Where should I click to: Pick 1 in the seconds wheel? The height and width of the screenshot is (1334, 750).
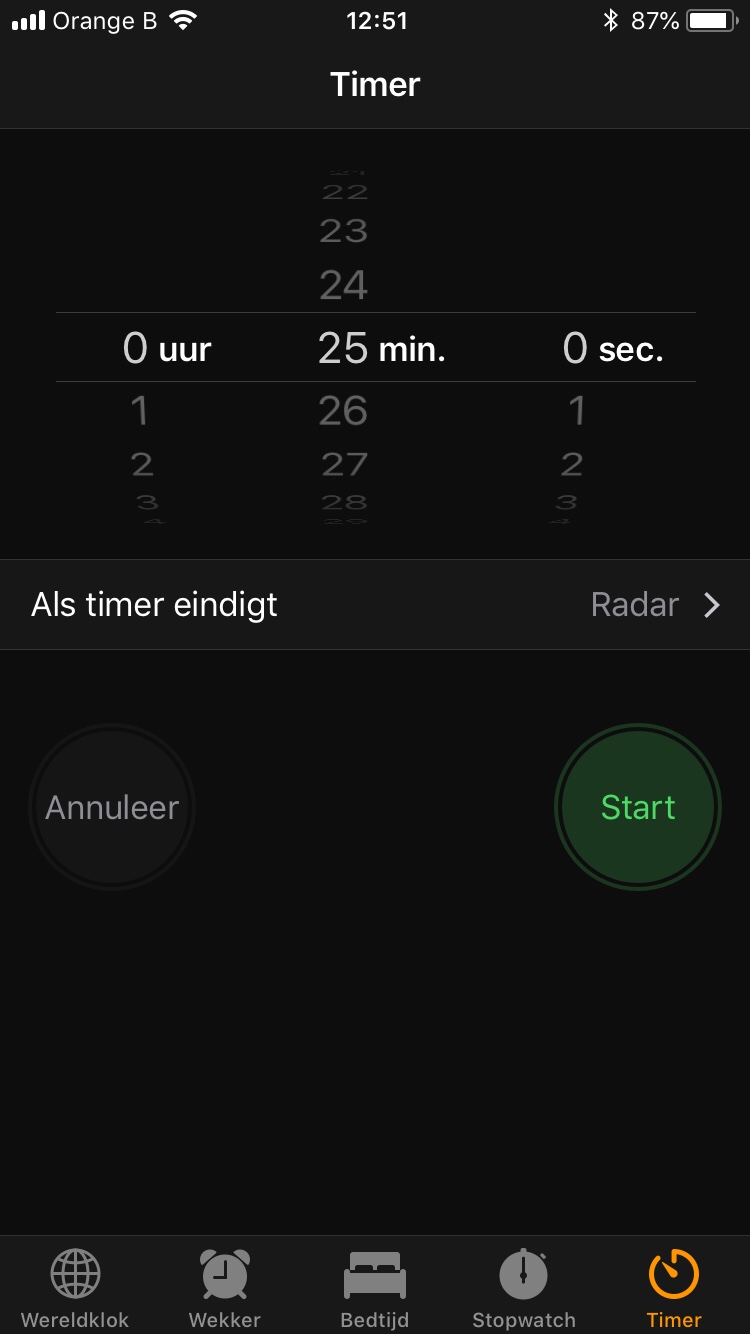pos(576,411)
